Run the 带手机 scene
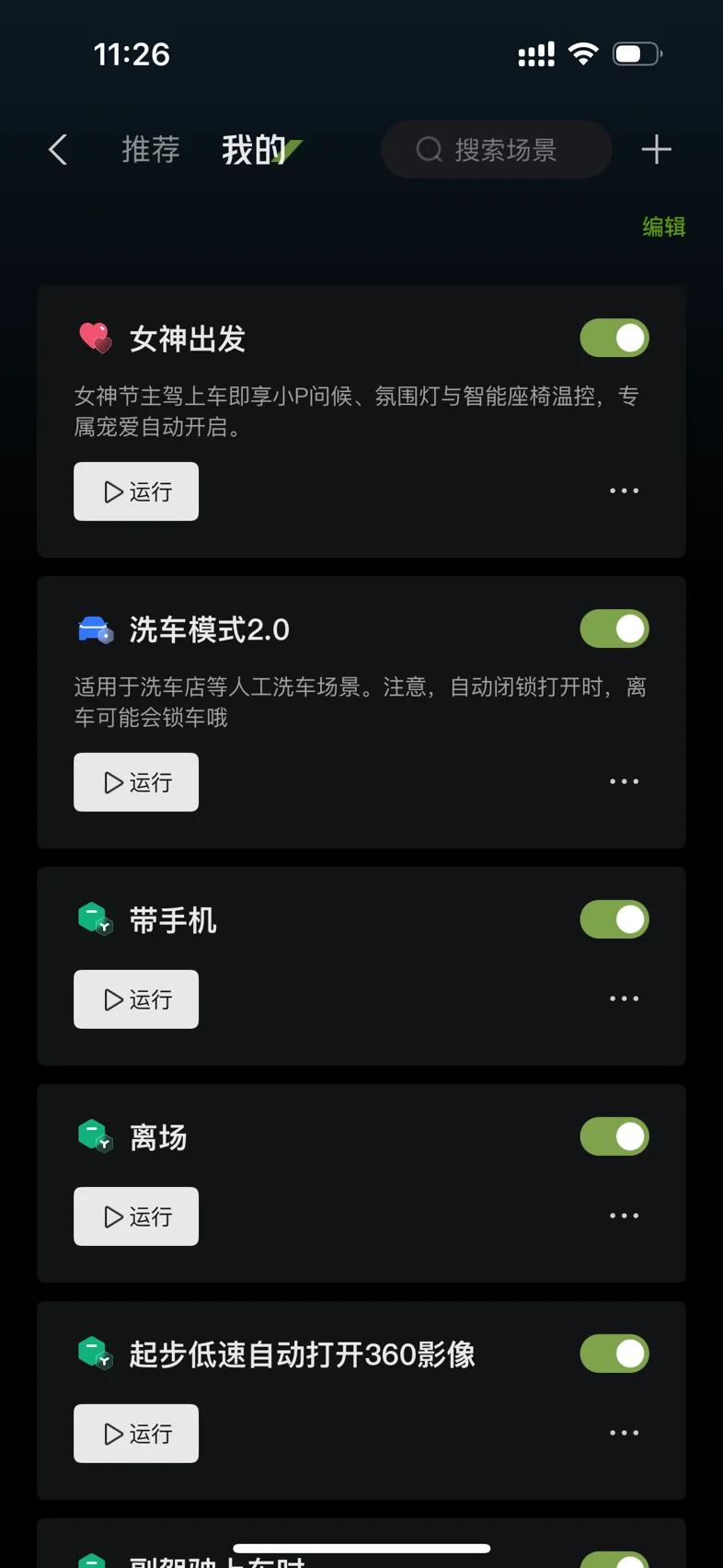Image resolution: width=723 pixels, height=1568 pixels. click(136, 999)
